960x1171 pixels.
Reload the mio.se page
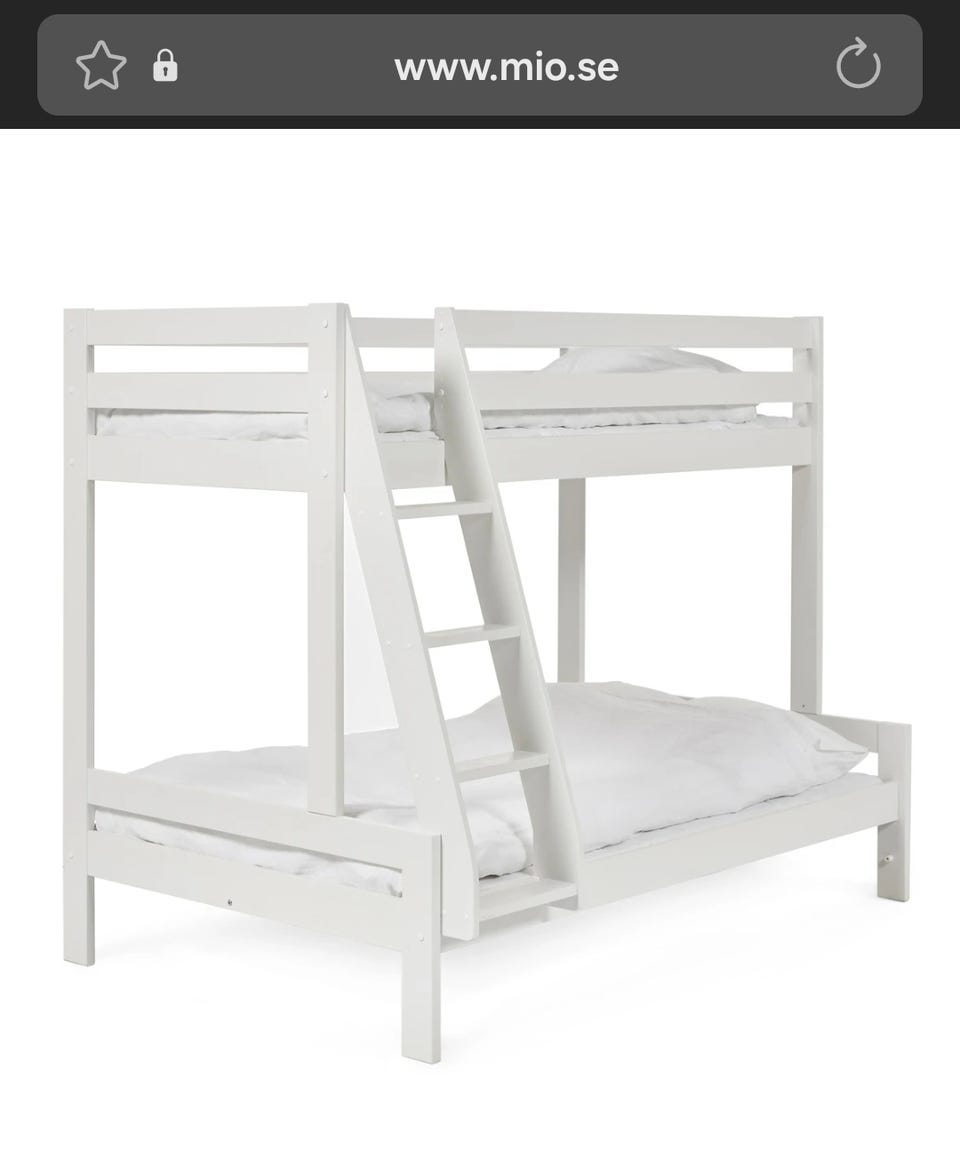[x=858, y=67]
